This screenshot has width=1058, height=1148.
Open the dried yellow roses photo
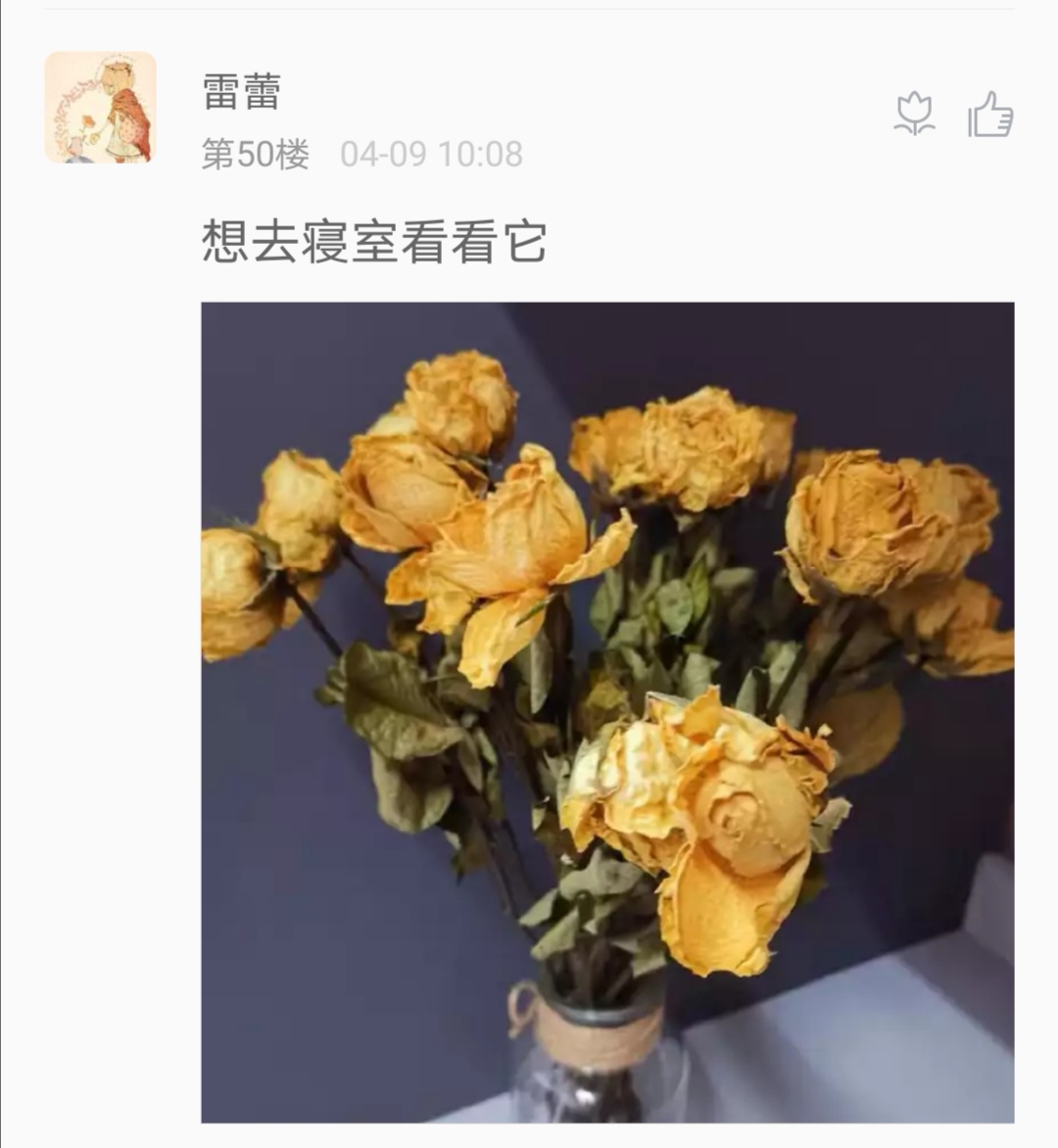pos(607,712)
